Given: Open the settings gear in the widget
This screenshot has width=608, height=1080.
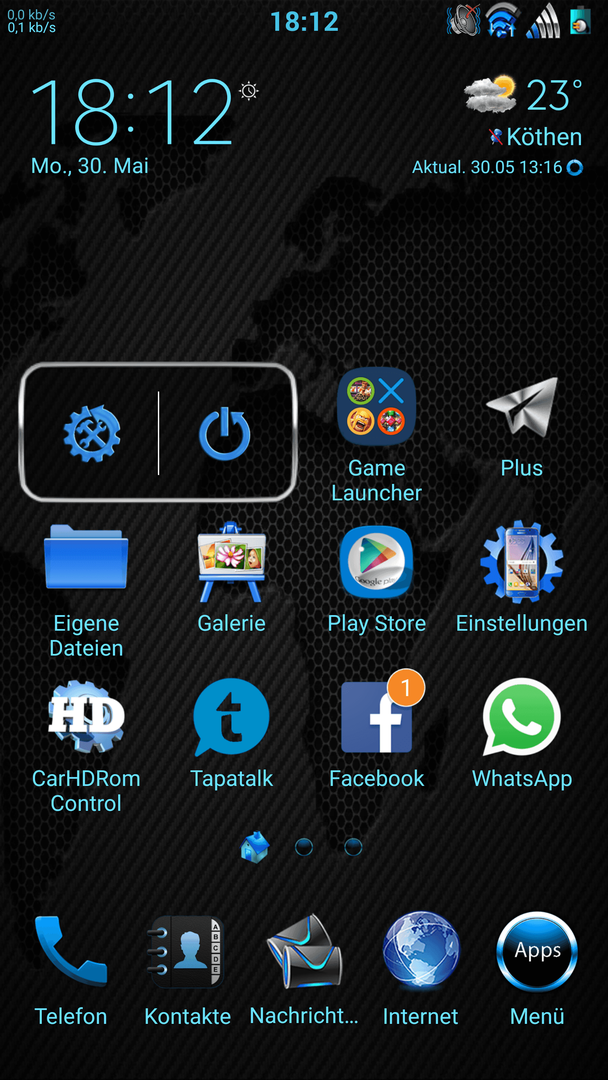Looking at the screenshot, I should pos(92,433).
